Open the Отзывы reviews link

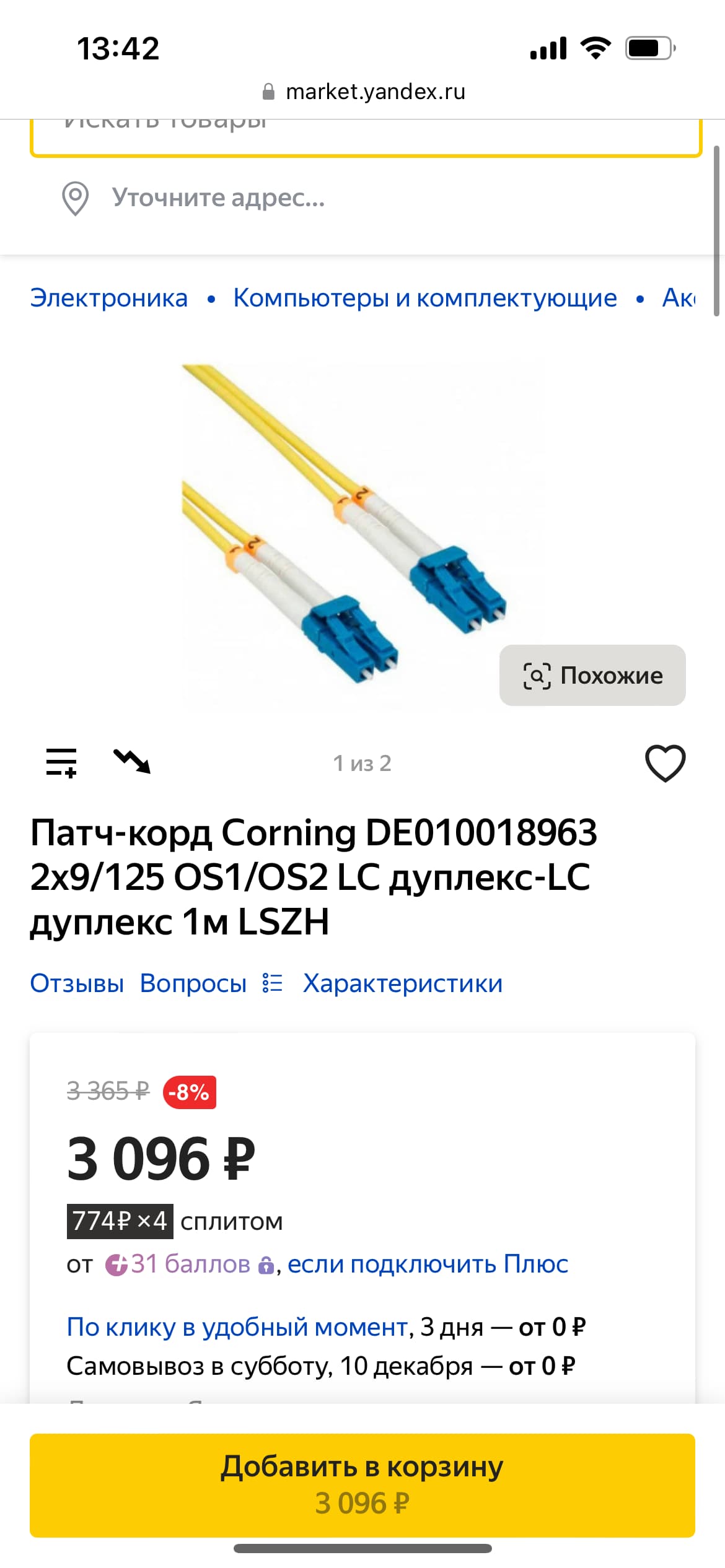pyautogui.click(x=77, y=983)
